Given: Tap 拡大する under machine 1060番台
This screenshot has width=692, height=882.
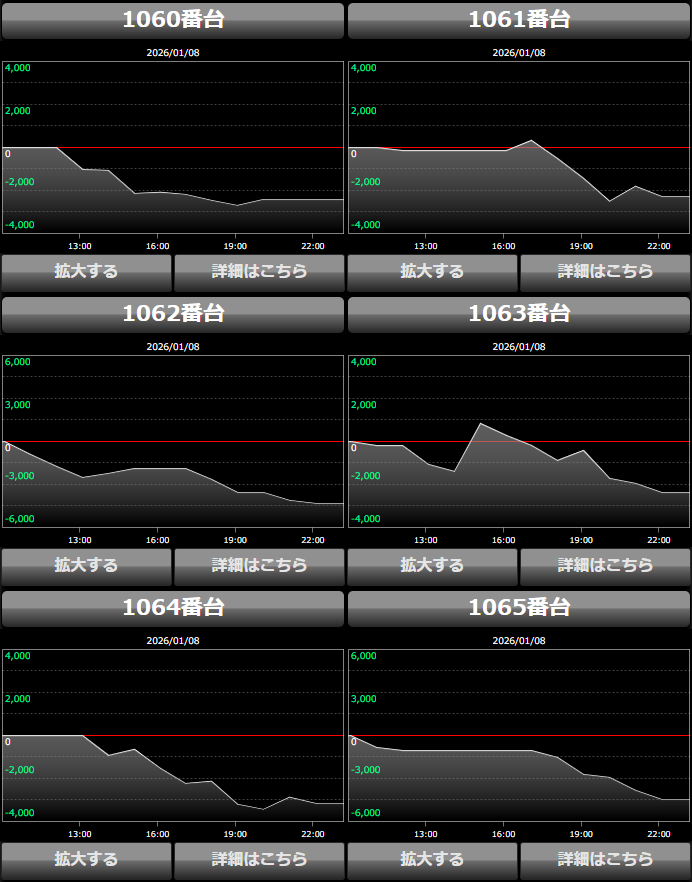Looking at the screenshot, I should 86,271.
